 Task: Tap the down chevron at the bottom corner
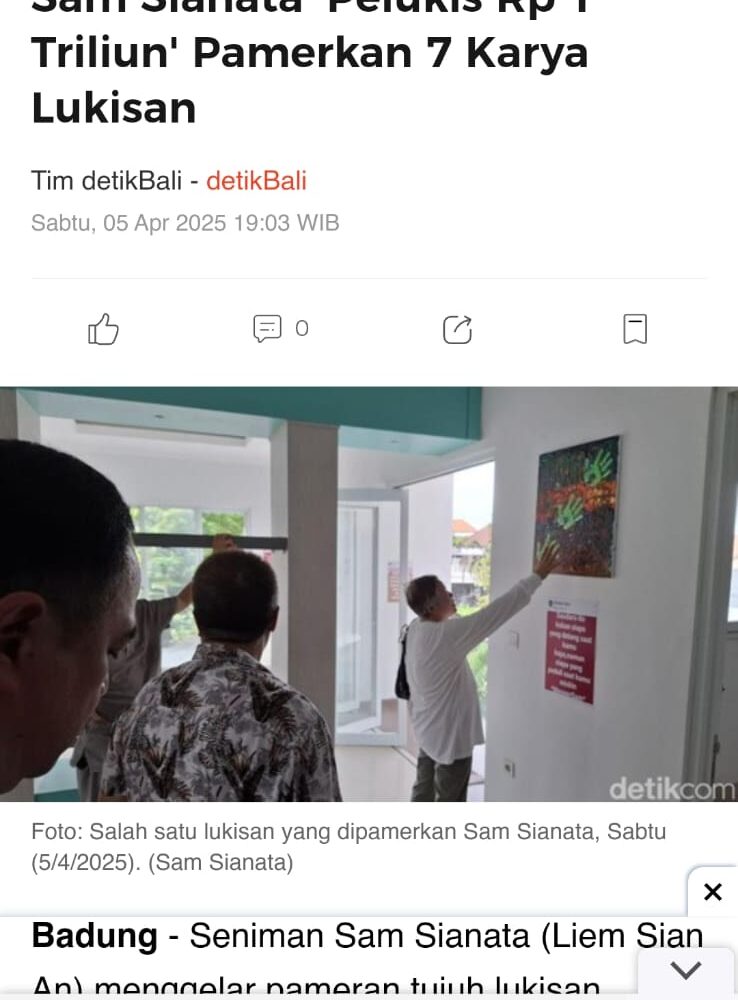point(686,970)
